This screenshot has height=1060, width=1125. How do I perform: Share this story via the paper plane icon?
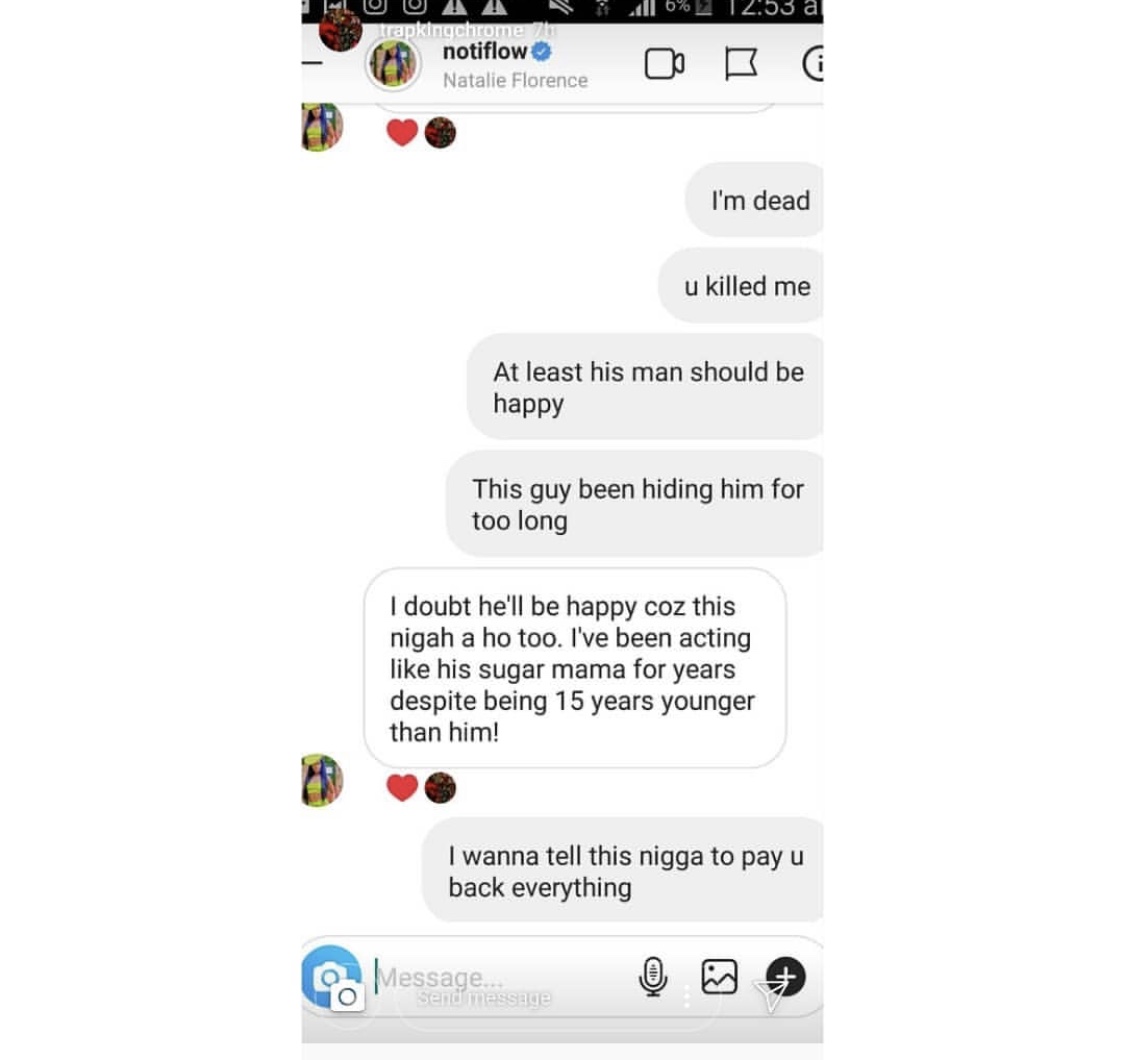[771, 994]
